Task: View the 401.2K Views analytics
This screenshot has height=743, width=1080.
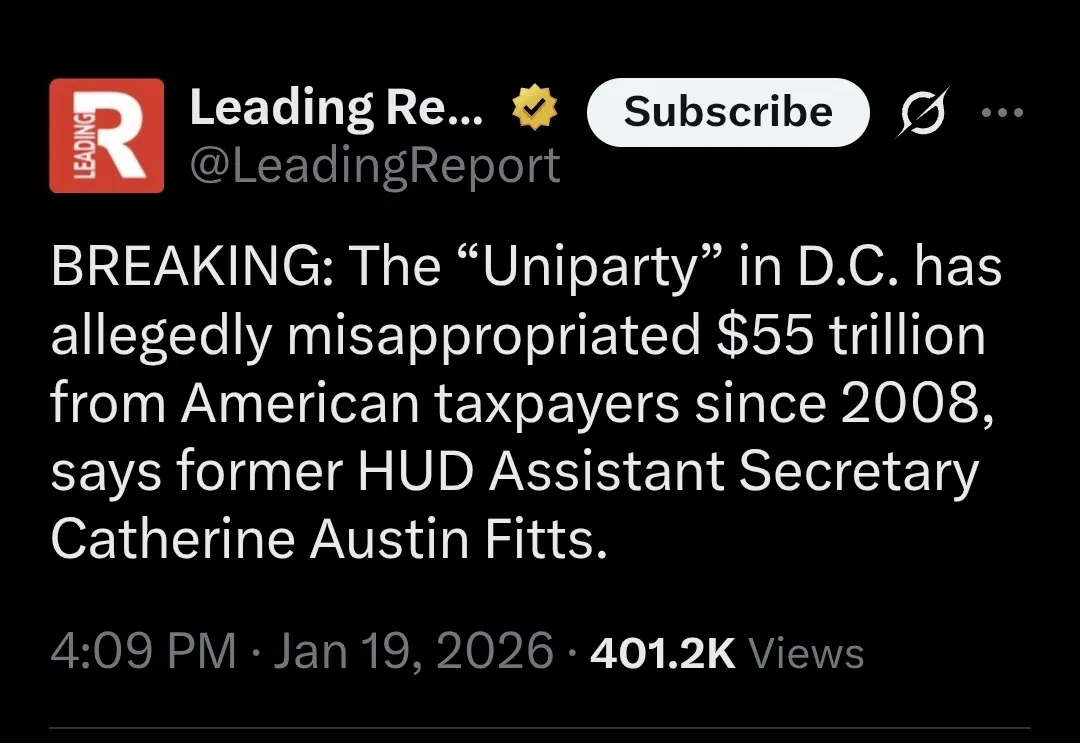Action: point(727,653)
